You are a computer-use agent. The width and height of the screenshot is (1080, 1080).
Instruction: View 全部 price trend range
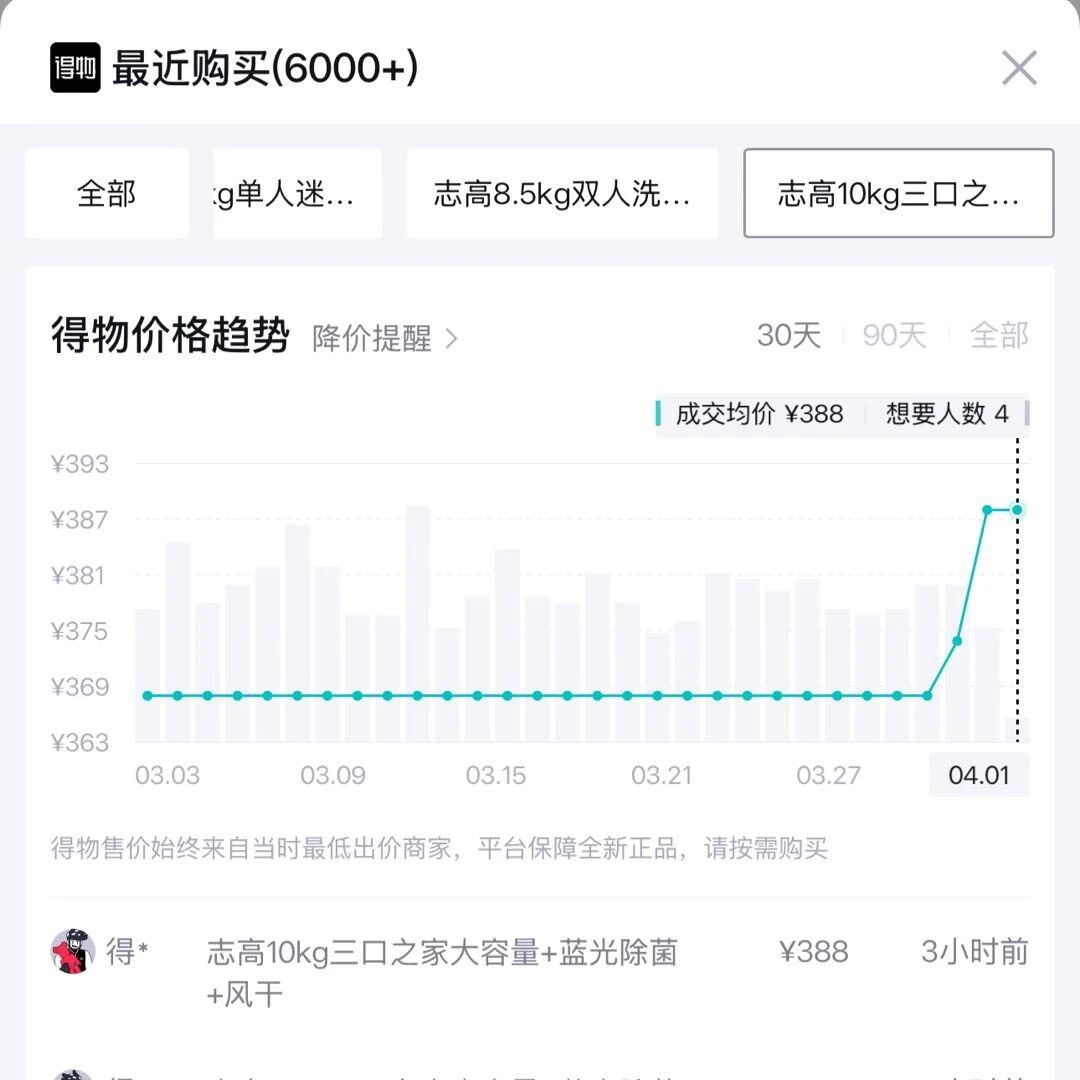(998, 336)
